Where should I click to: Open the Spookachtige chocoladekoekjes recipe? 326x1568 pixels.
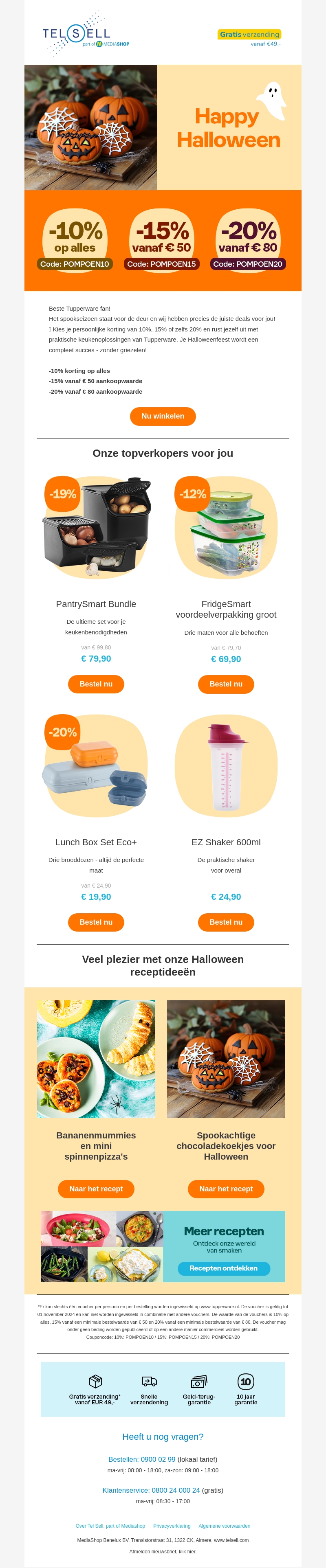[226, 1189]
